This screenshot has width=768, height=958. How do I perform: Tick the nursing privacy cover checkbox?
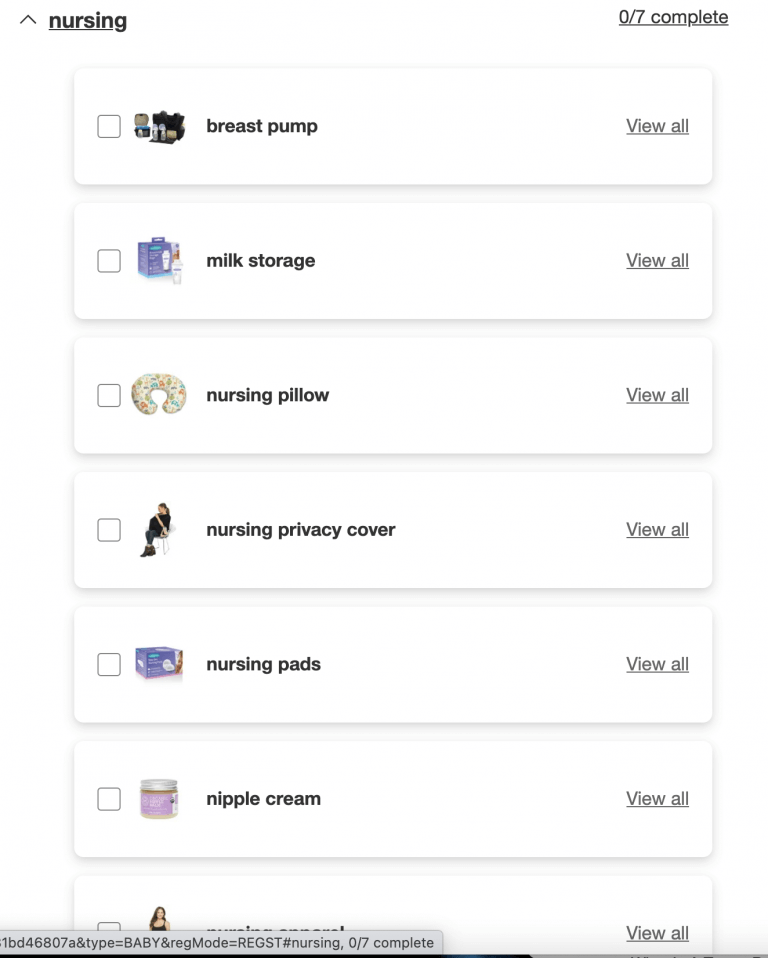click(x=108, y=529)
